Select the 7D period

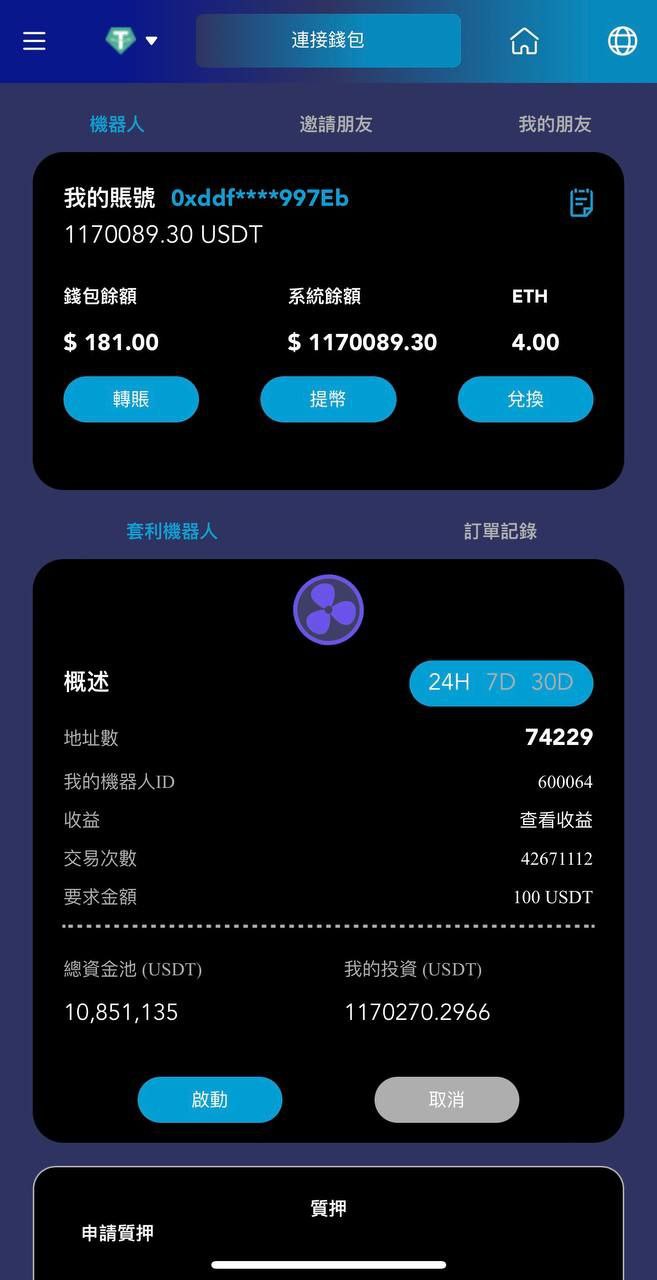click(500, 683)
